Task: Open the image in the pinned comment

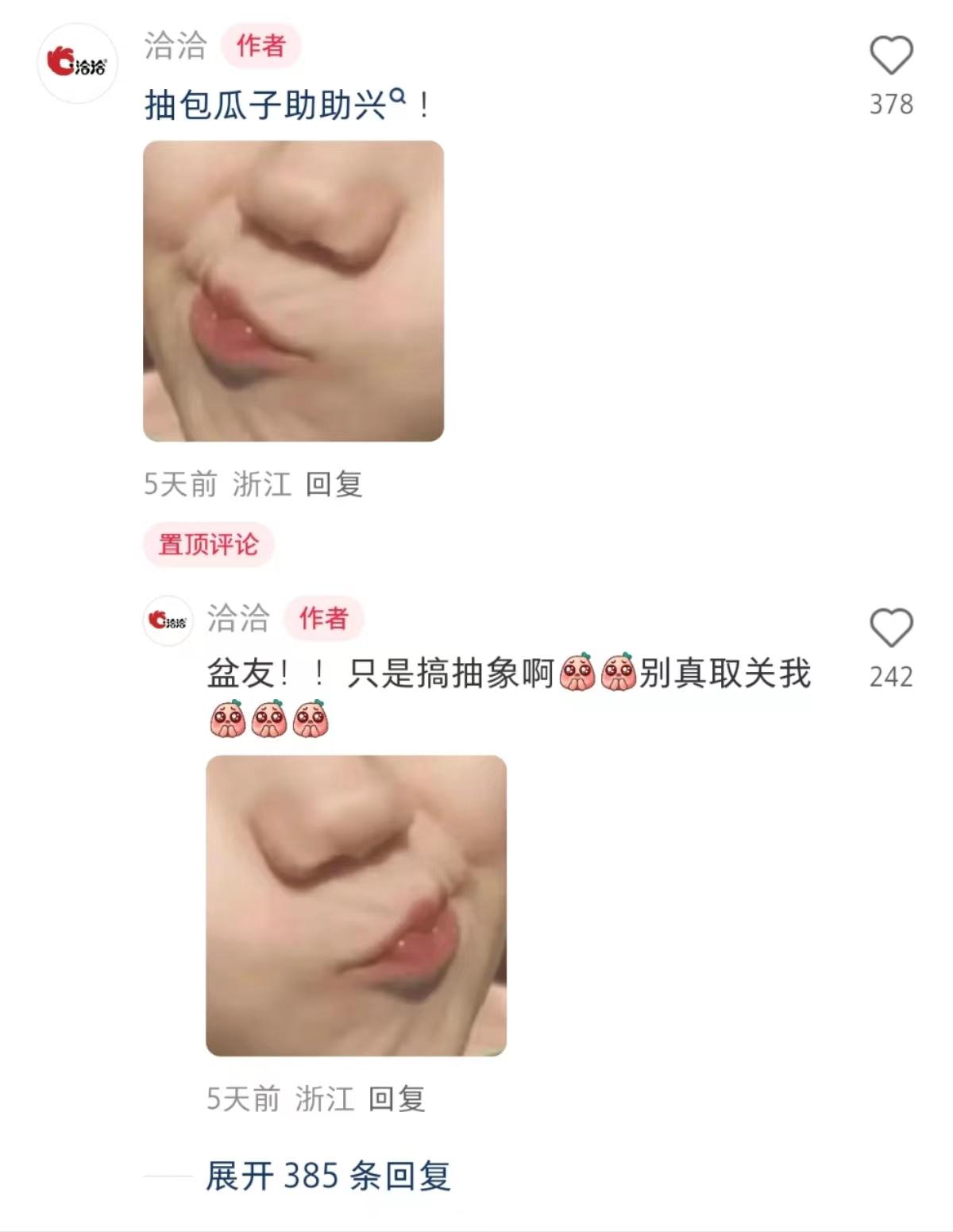Action: coord(293,291)
